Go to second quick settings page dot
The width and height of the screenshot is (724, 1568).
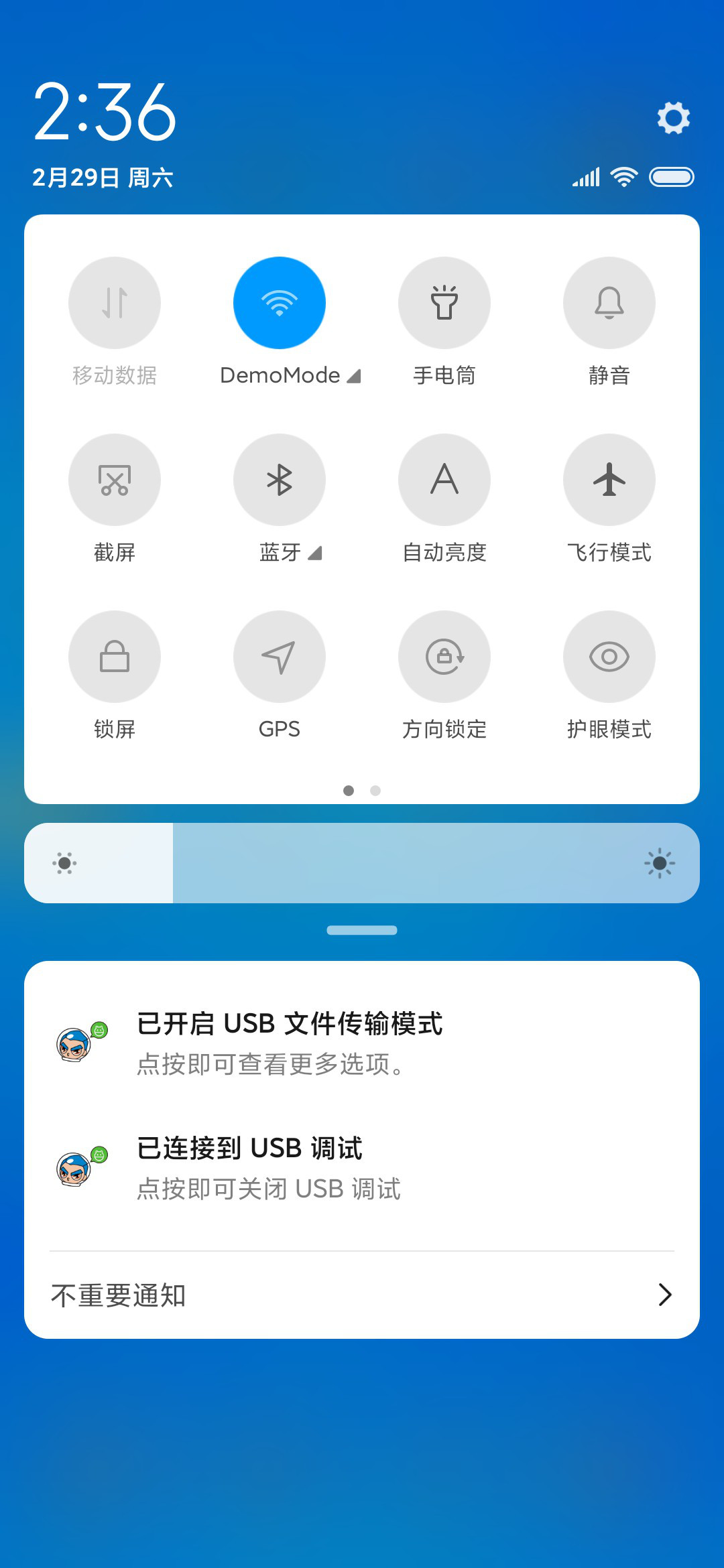coord(375,791)
